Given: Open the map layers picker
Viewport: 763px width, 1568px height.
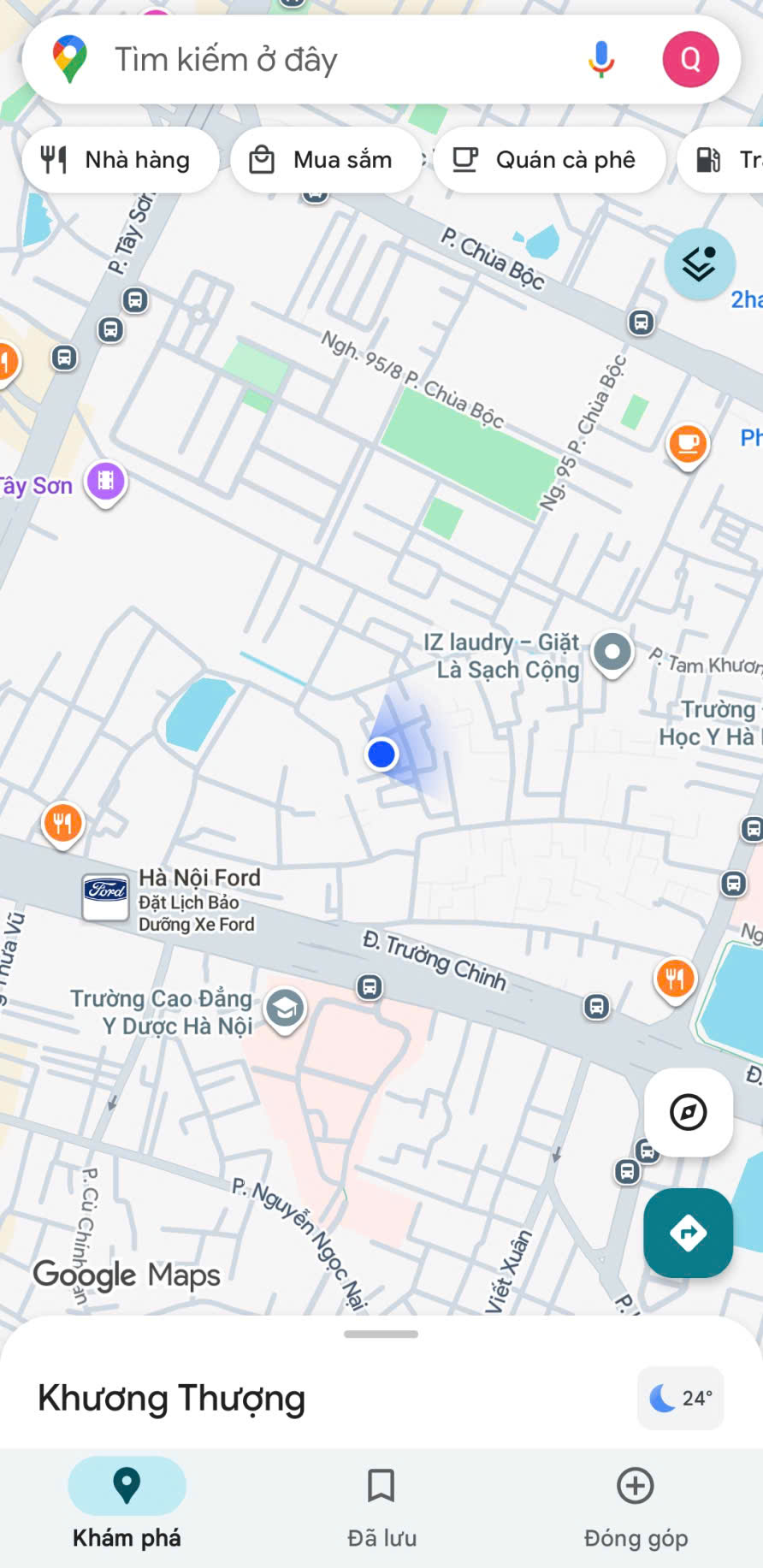Looking at the screenshot, I should [x=700, y=264].
